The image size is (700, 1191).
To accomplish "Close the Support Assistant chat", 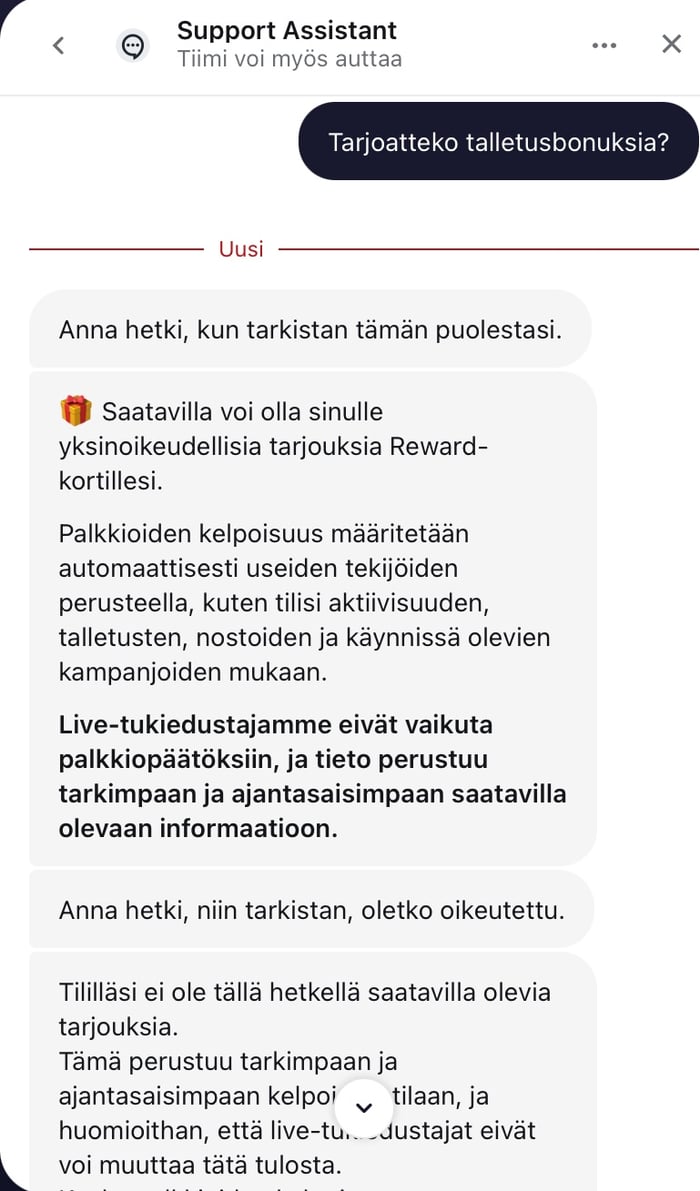I will [671, 45].
